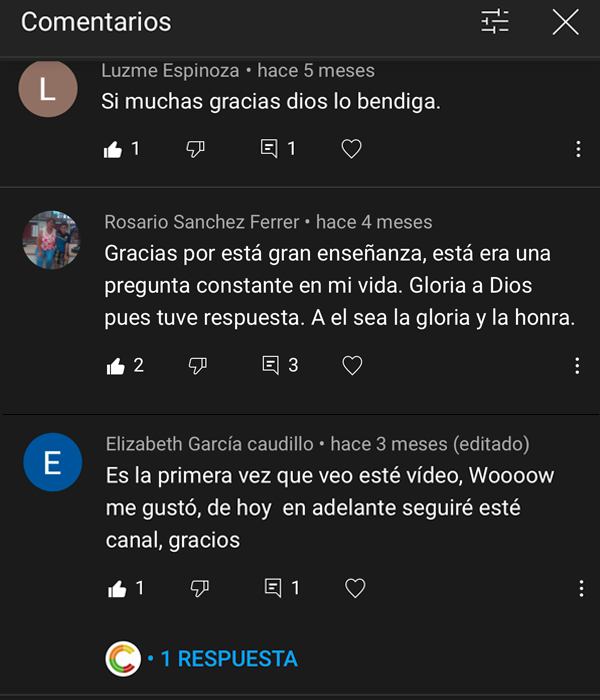600x700 pixels.
Task: Reply to Elizabeth García caudillo's comment
Action: point(273,588)
